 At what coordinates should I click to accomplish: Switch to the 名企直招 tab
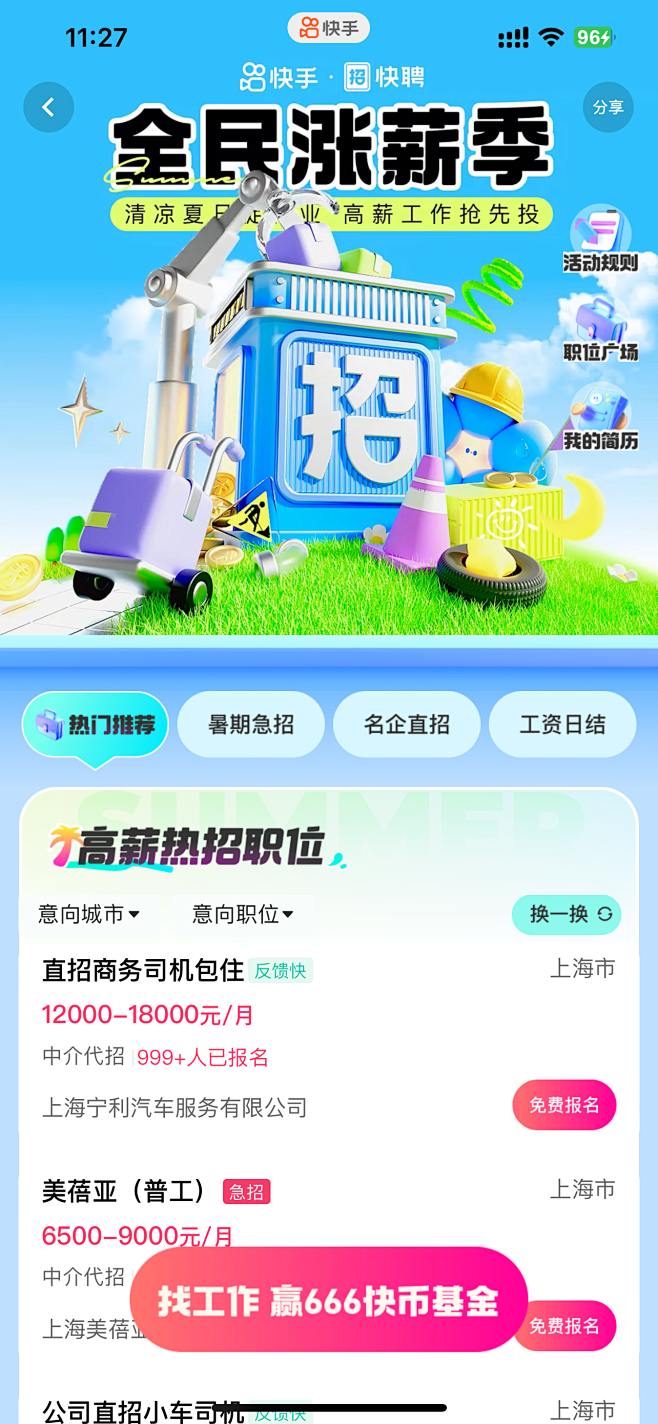click(407, 725)
